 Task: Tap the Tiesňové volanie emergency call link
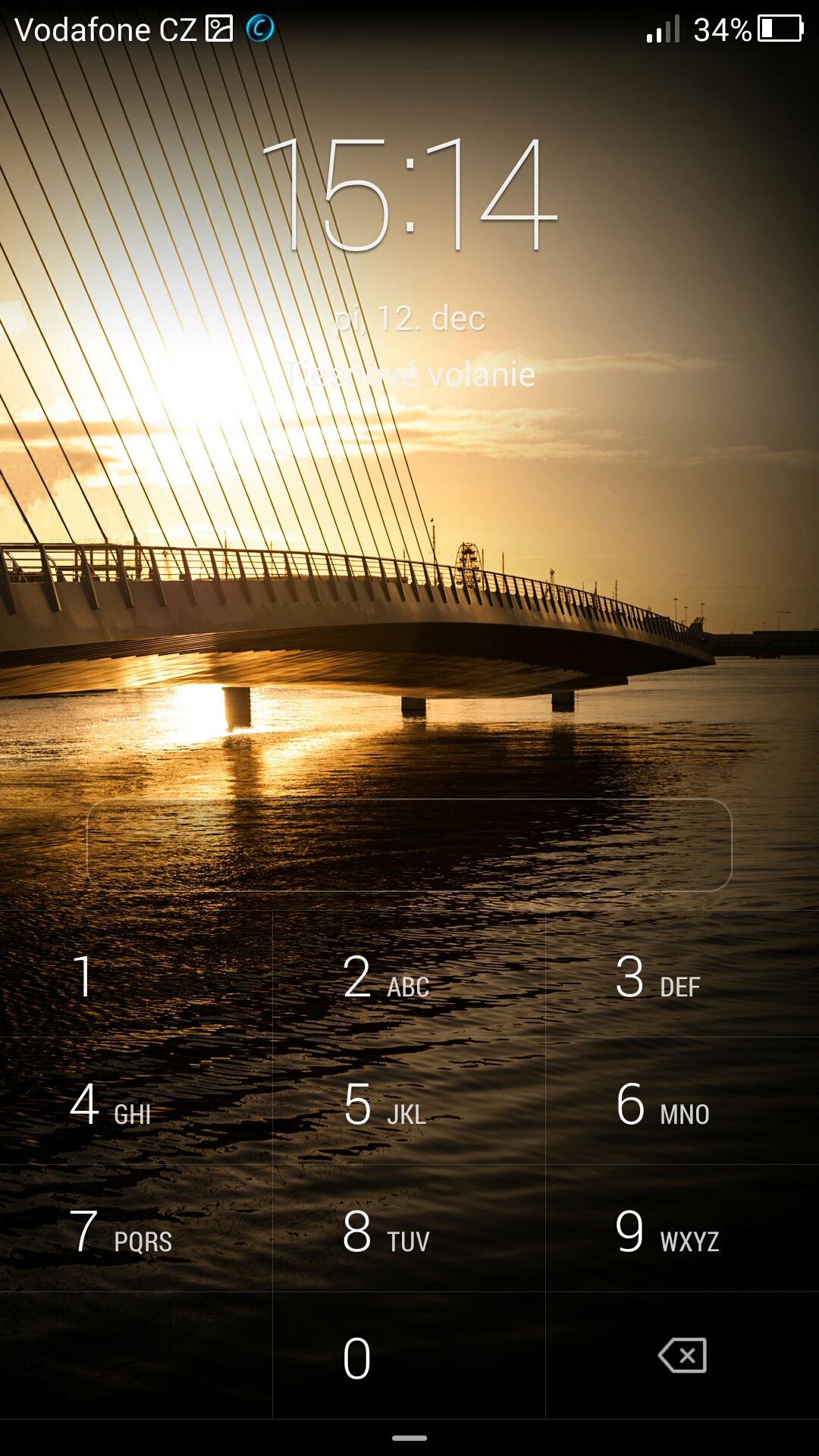pos(409,375)
